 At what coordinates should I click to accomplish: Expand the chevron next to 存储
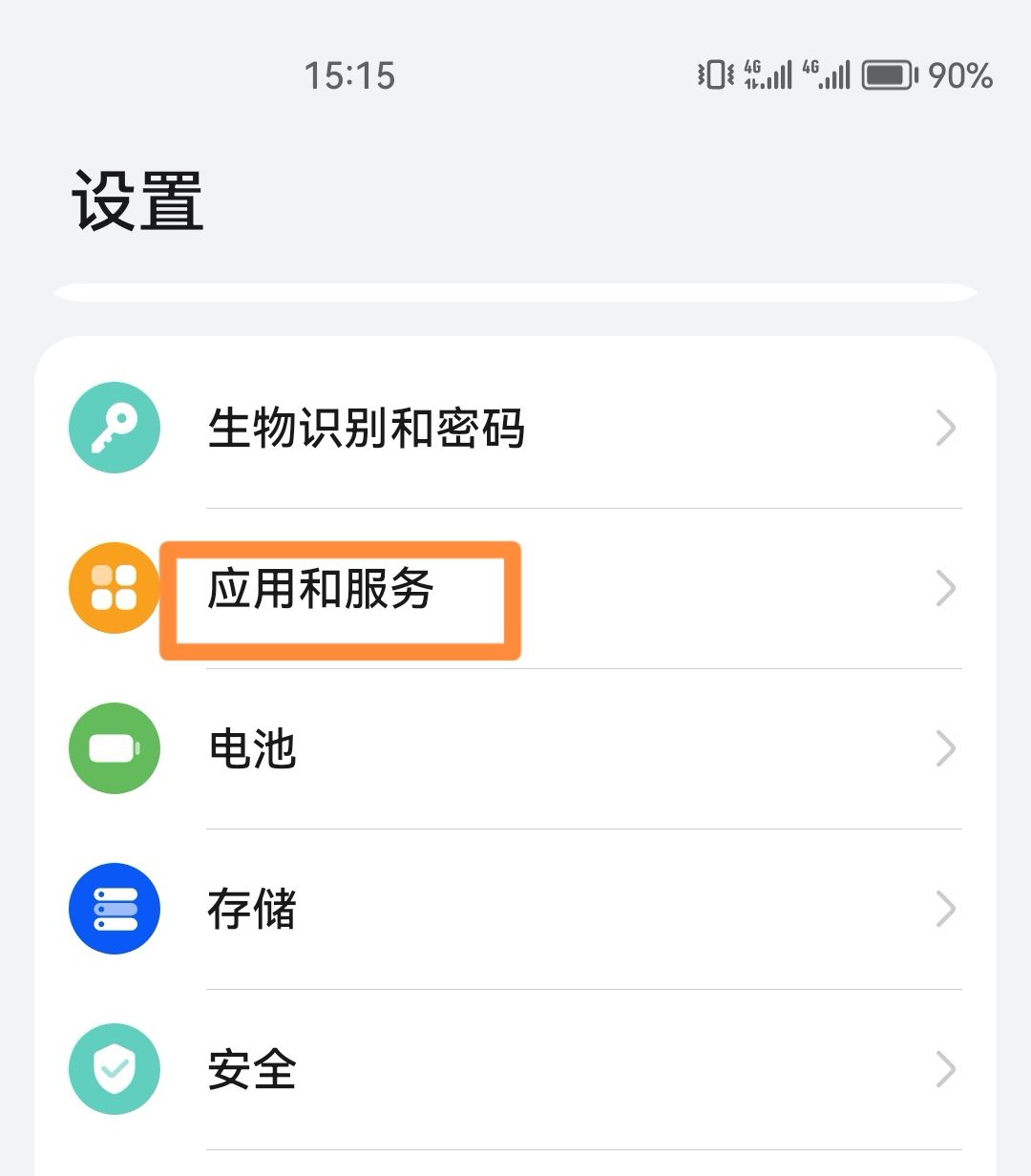(x=945, y=909)
